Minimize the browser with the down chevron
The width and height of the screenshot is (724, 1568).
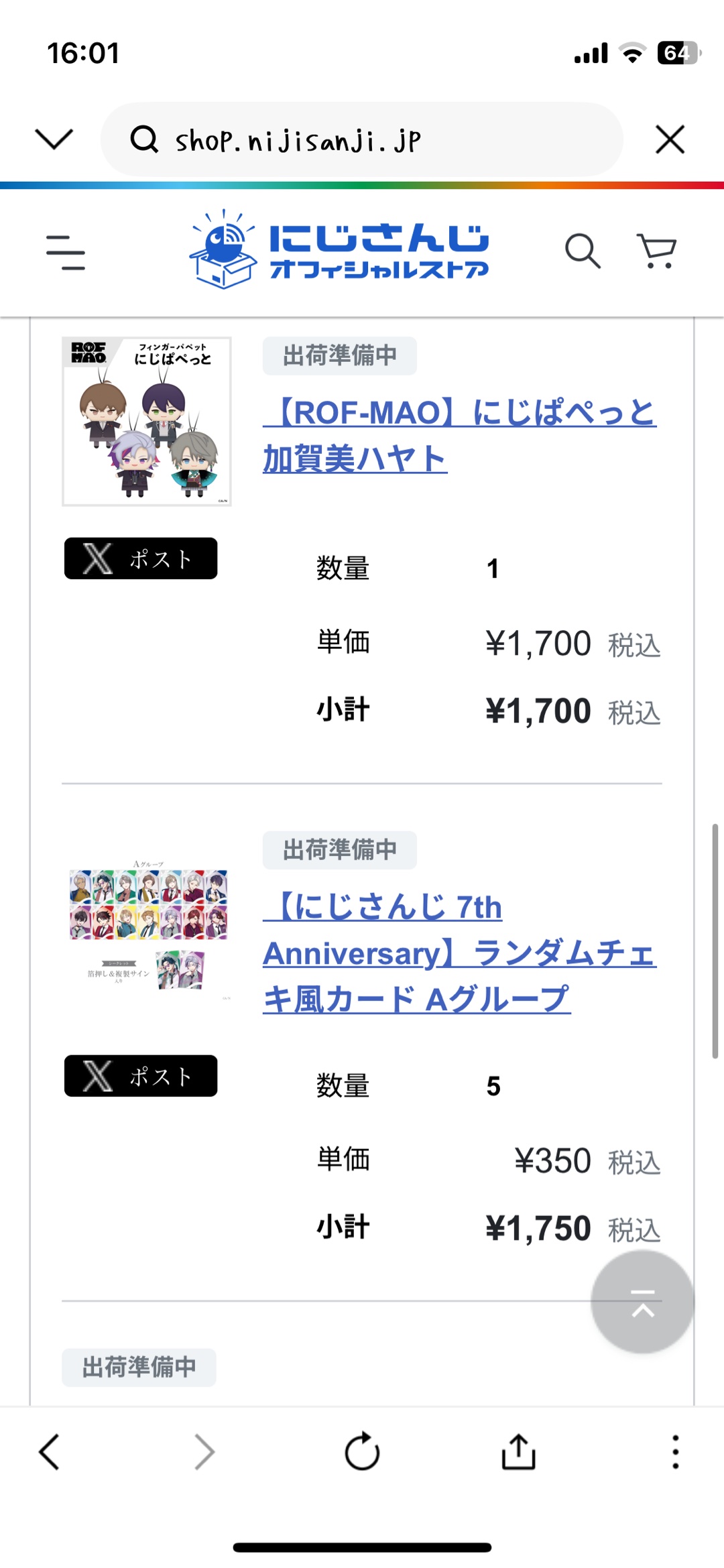[x=54, y=139]
